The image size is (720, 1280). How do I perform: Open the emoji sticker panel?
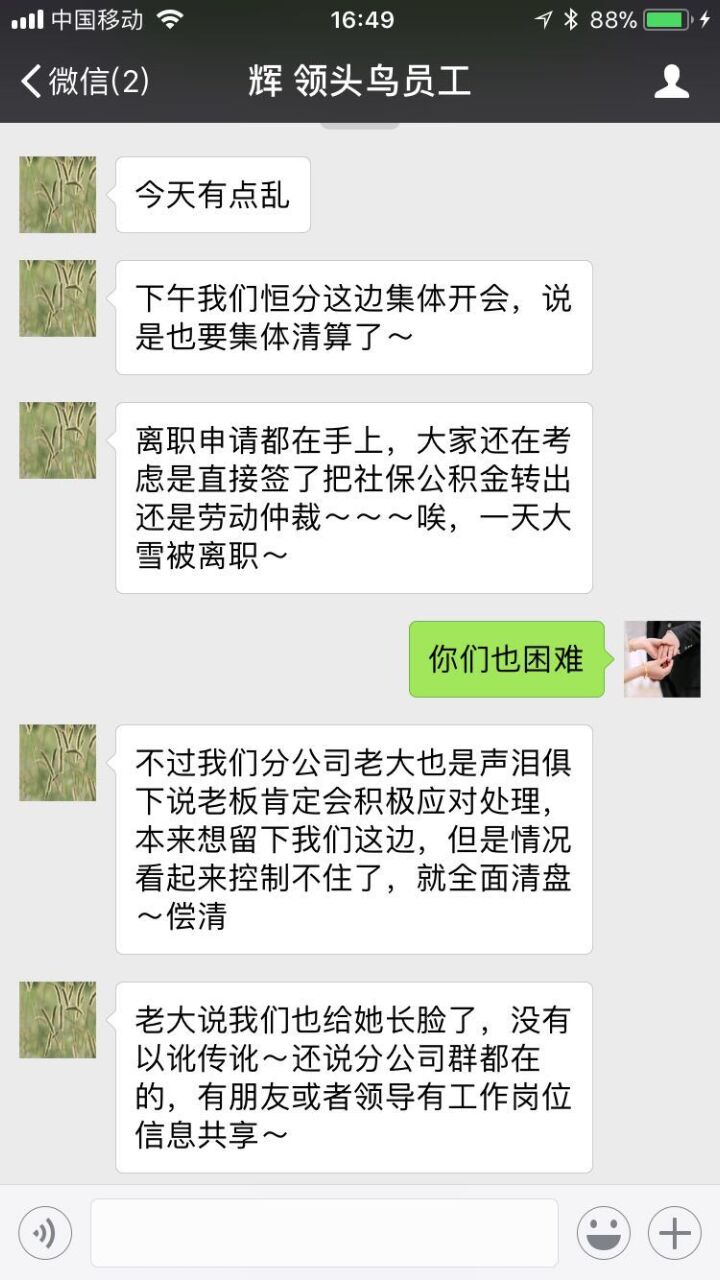(x=604, y=1233)
